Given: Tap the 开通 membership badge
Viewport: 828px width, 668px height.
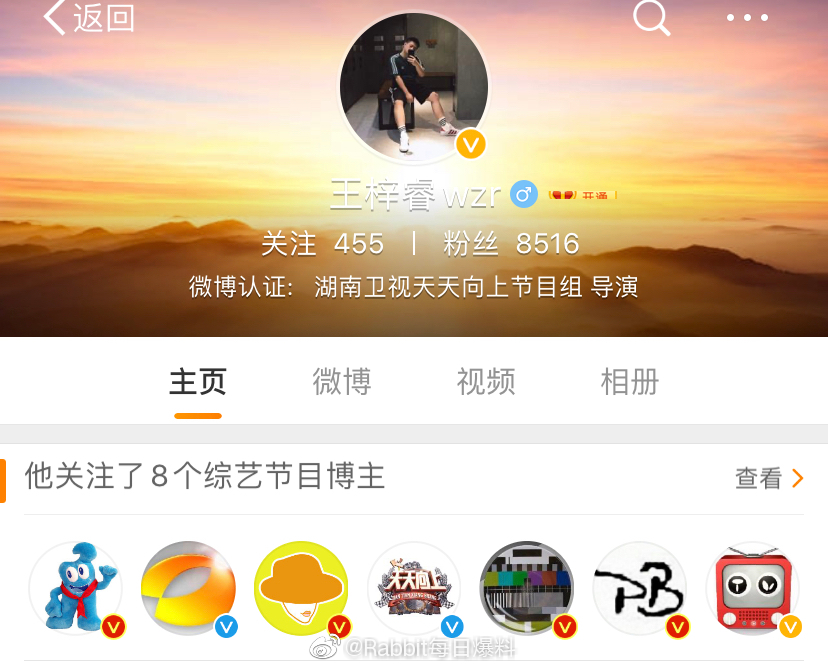Looking at the screenshot, I should click(x=582, y=195).
